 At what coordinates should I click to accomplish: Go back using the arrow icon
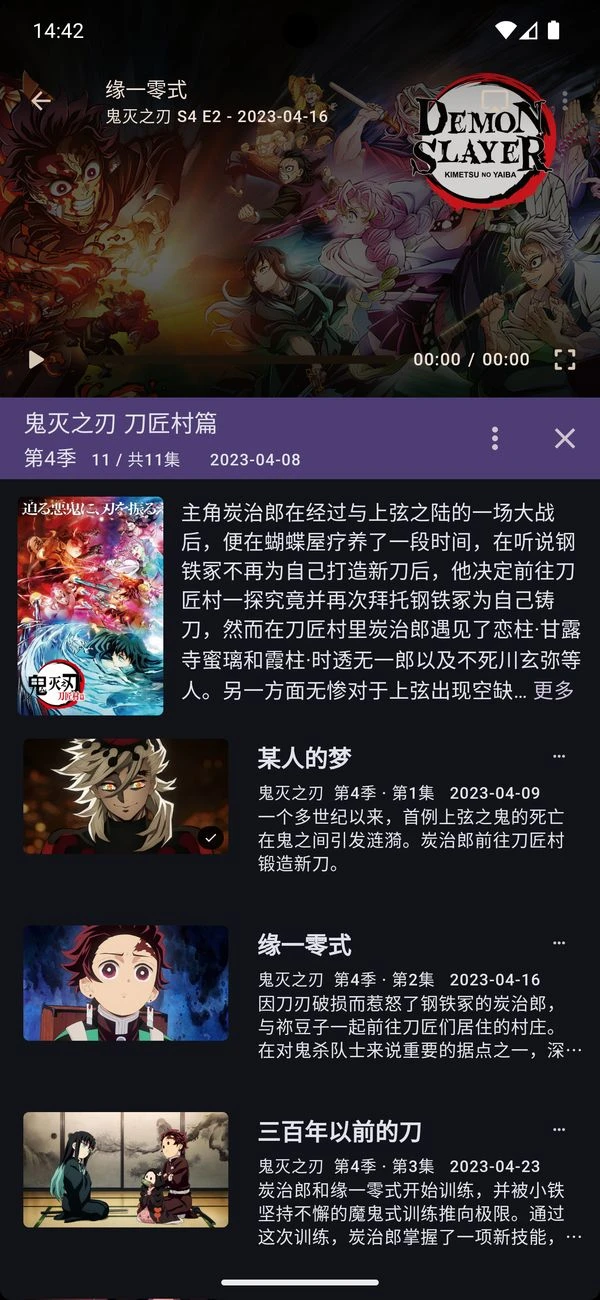(x=40, y=101)
